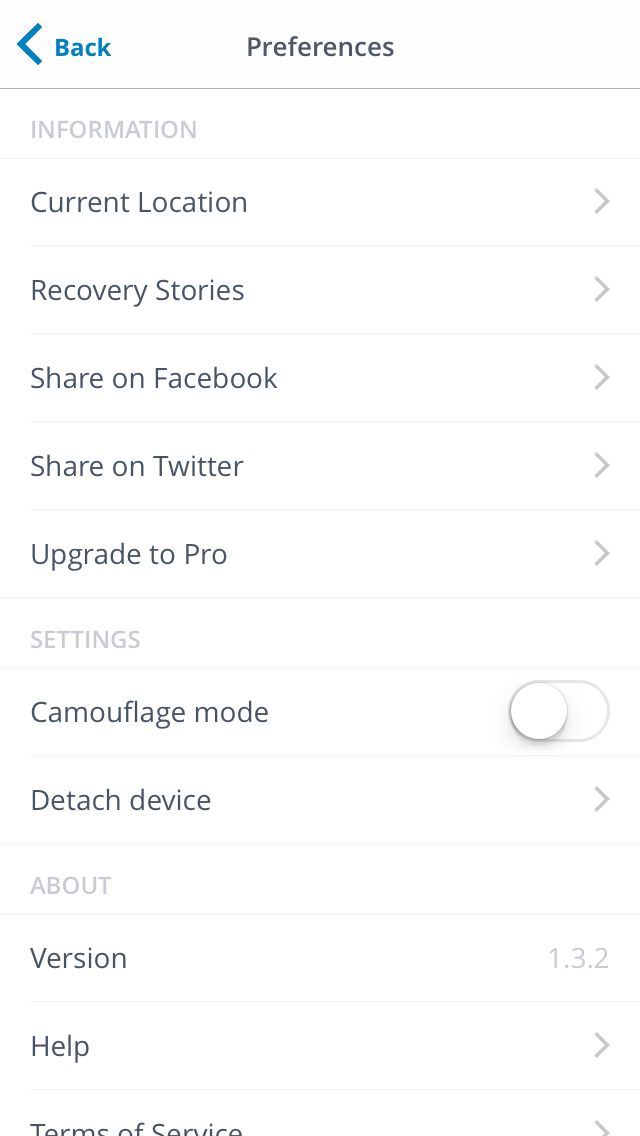
Task: Open Detach device option
Action: (320, 800)
